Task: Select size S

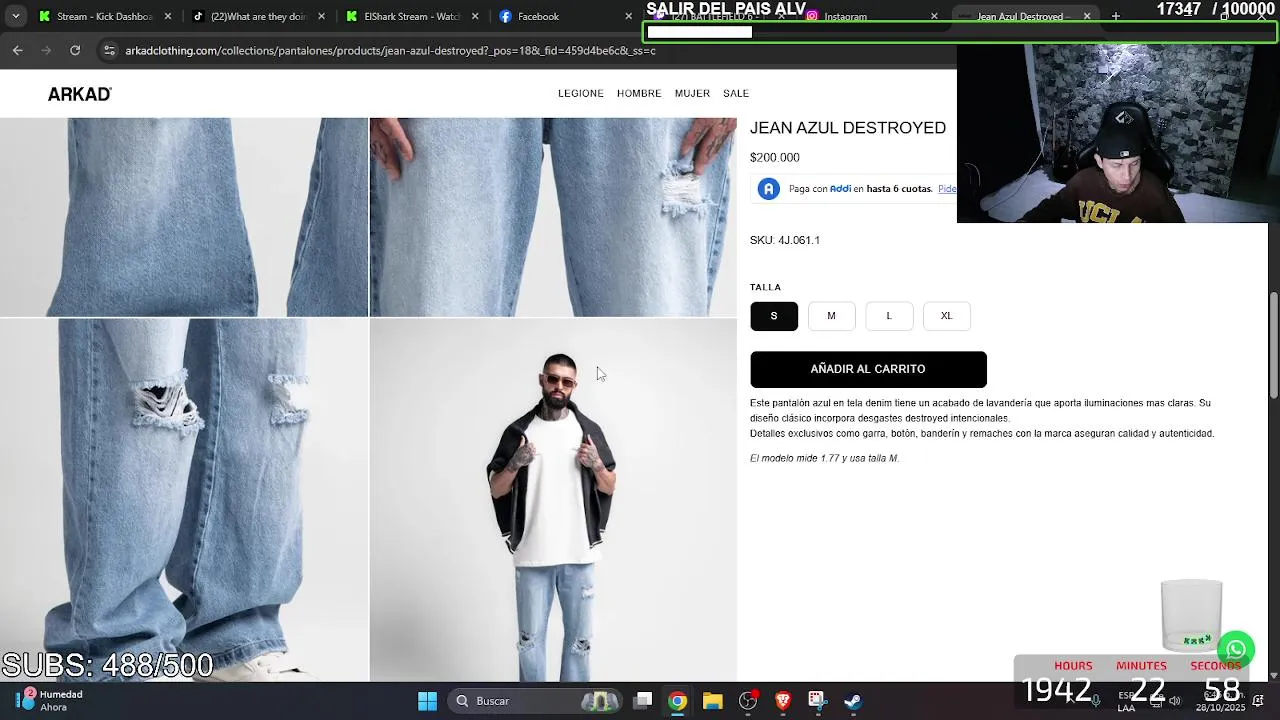Action: [x=774, y=316]
